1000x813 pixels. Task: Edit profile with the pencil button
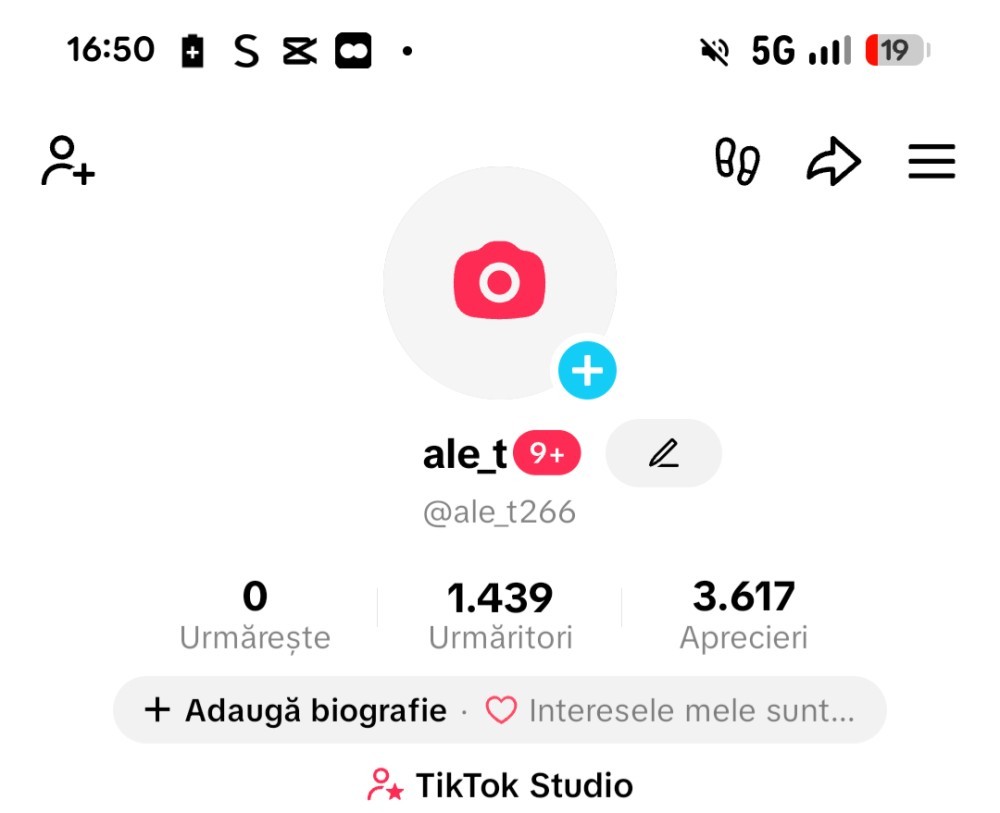pyautogui.click(x=663, y=454)
